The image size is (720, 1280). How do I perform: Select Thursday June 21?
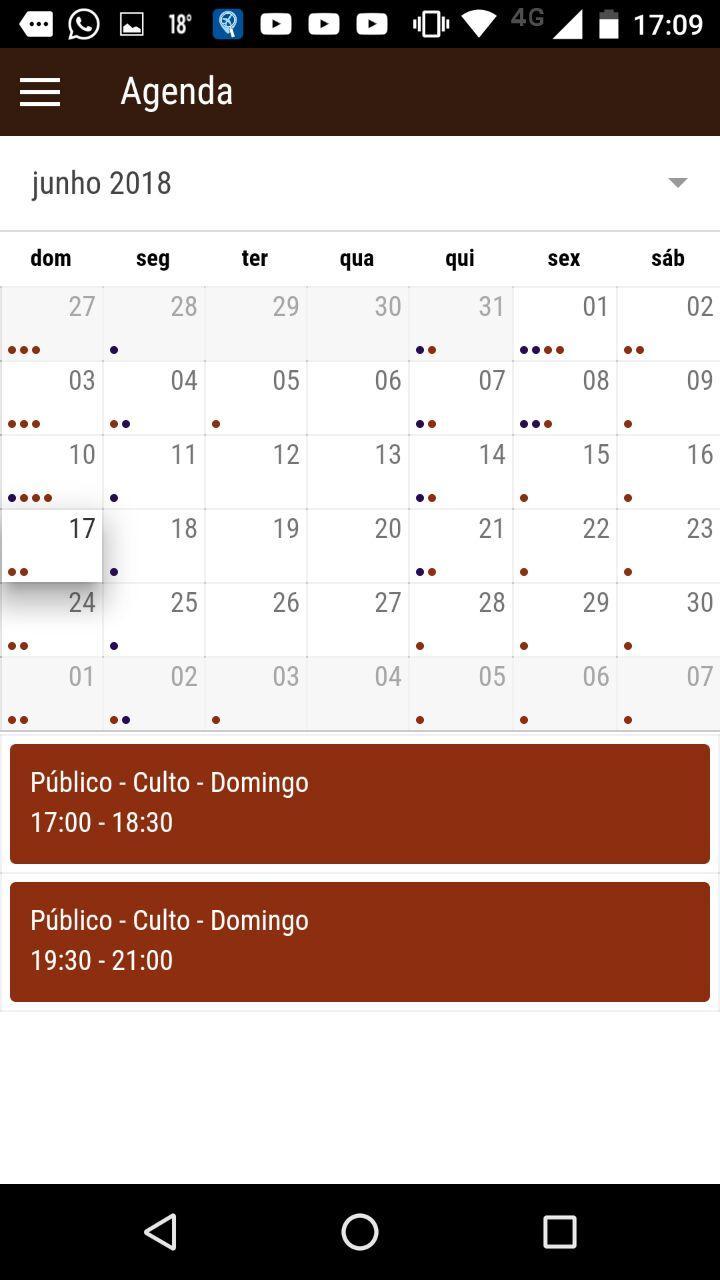point(460,546)
